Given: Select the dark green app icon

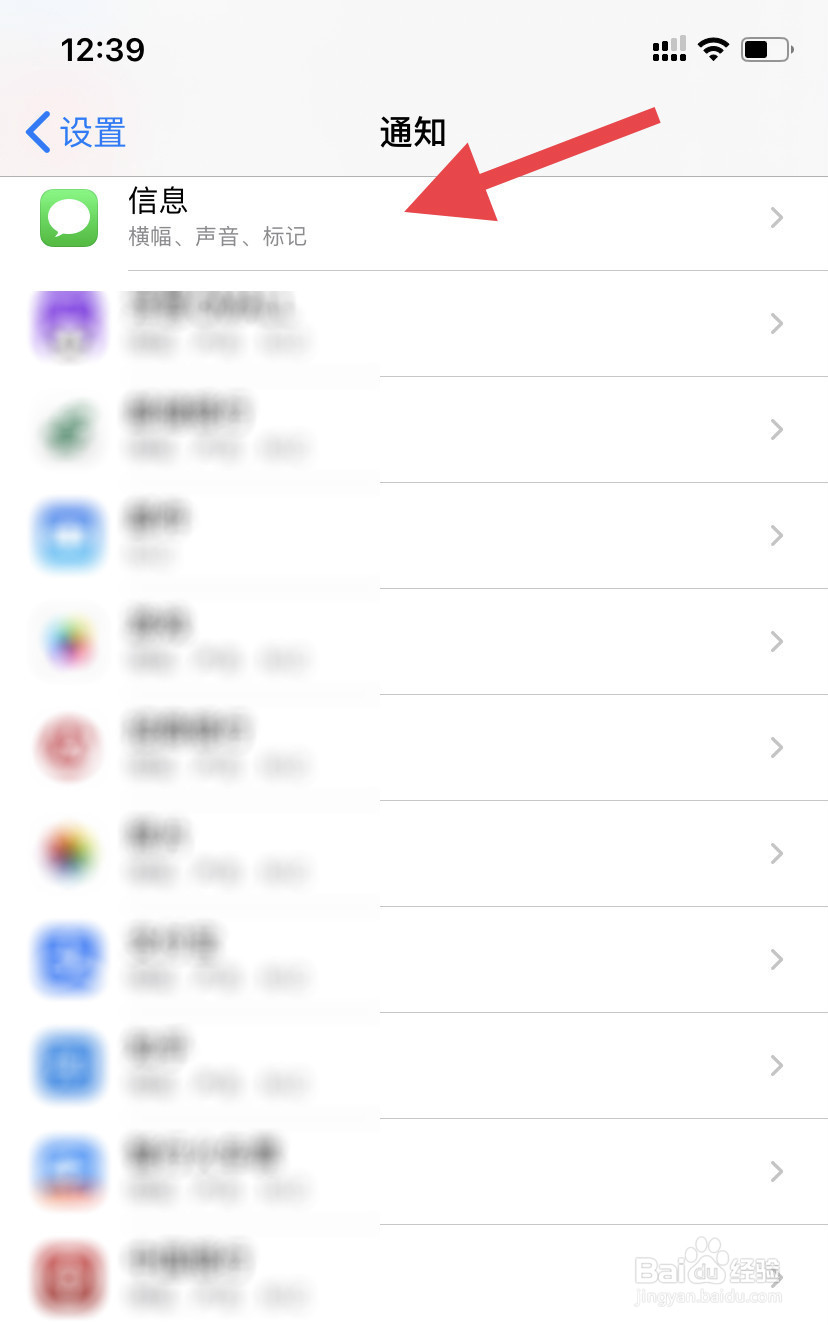Looking at the screenshot, I should pyautogui.click(x=68, y=429).
